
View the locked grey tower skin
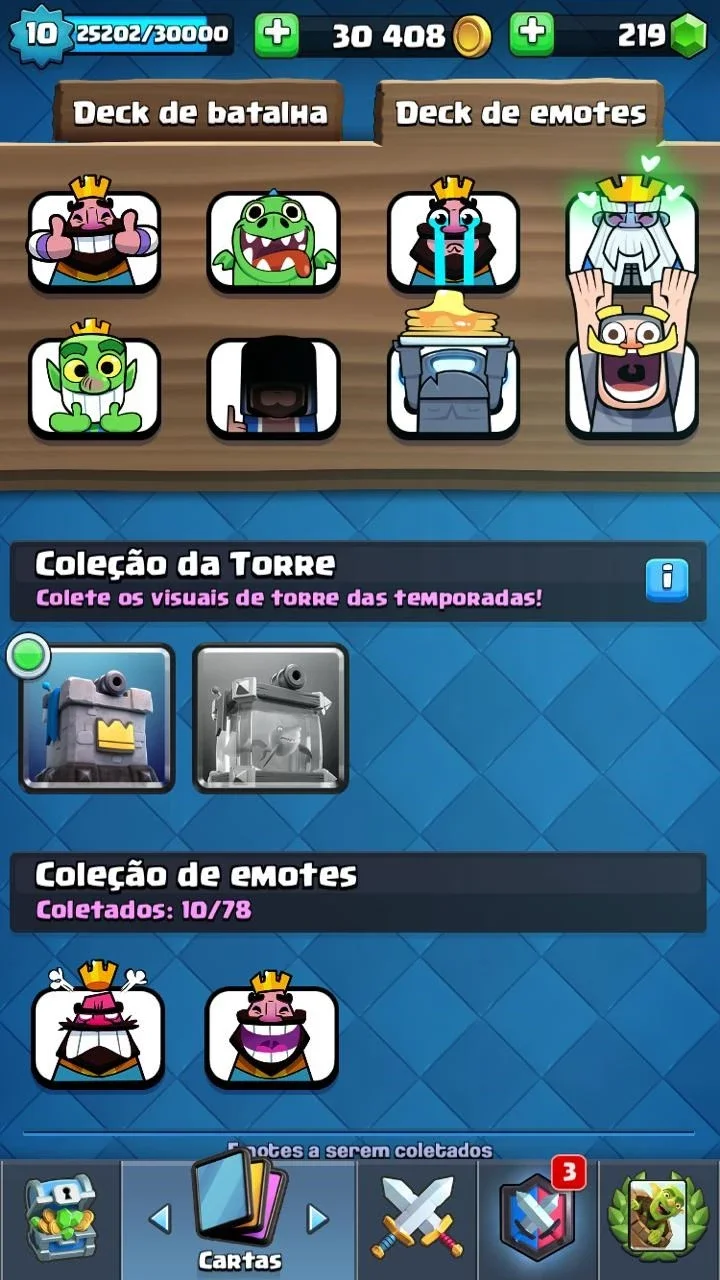pyautogui.click(x=270, y=718)
